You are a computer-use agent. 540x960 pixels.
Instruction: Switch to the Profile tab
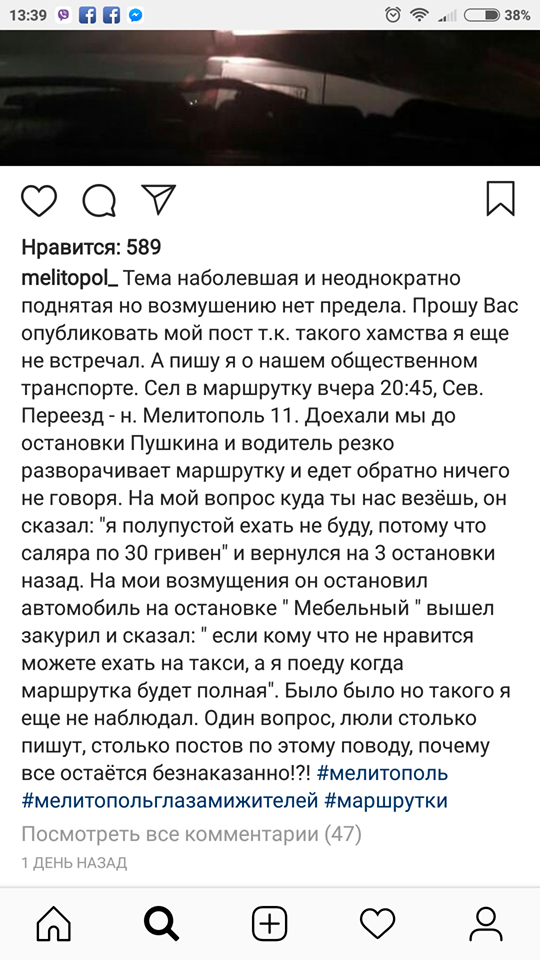[x=486, y=924]
